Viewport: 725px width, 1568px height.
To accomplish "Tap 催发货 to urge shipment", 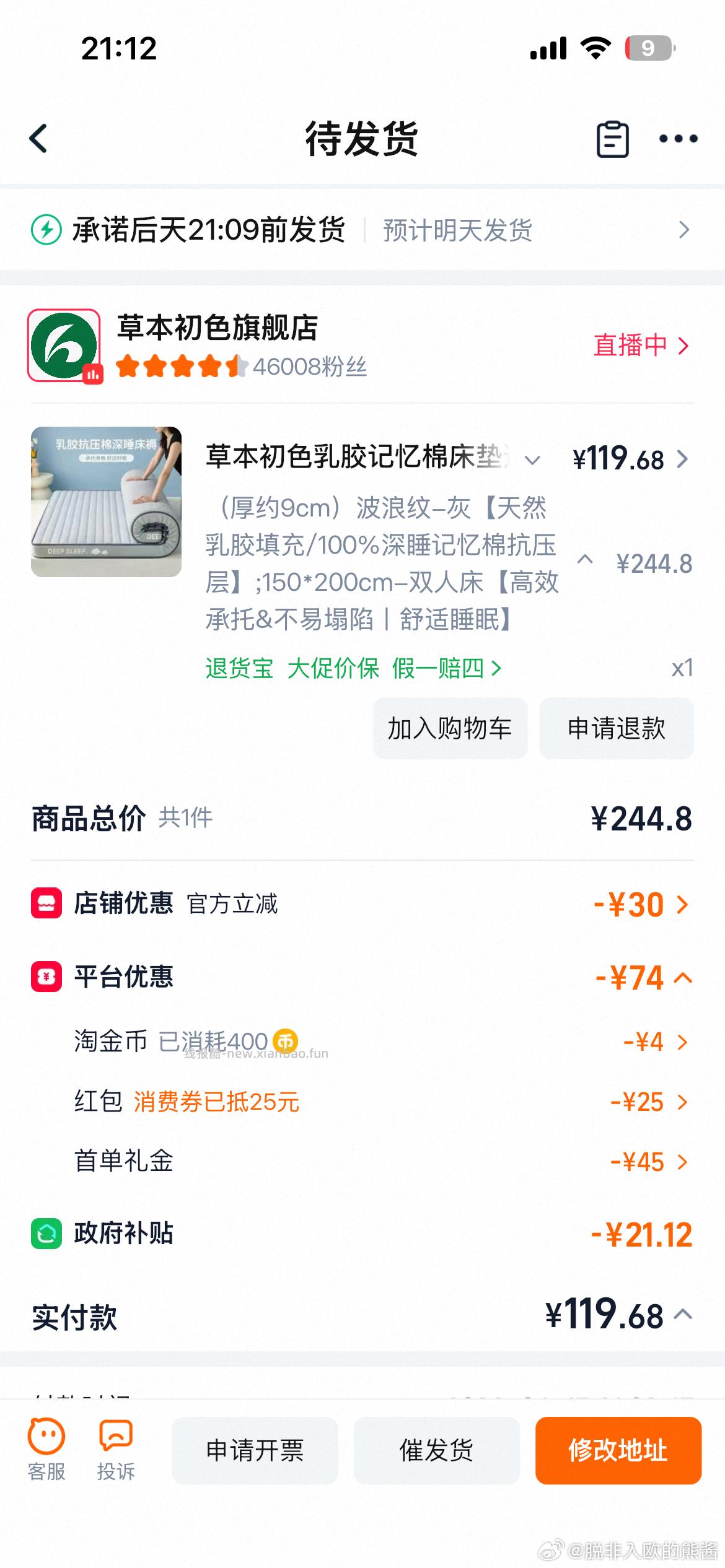I will (x=436, y=1450).
